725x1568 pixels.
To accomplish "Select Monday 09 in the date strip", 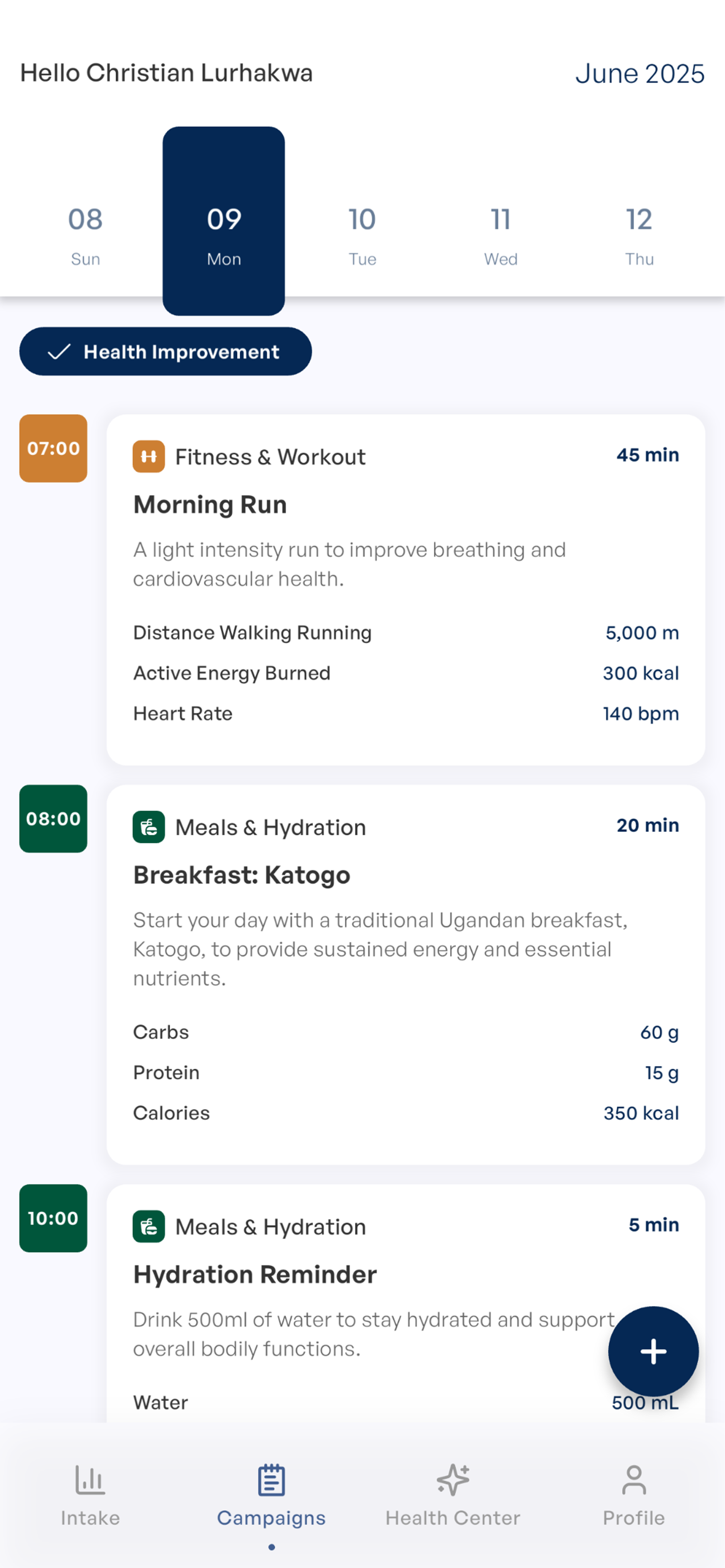I will [x=223, y=221].
